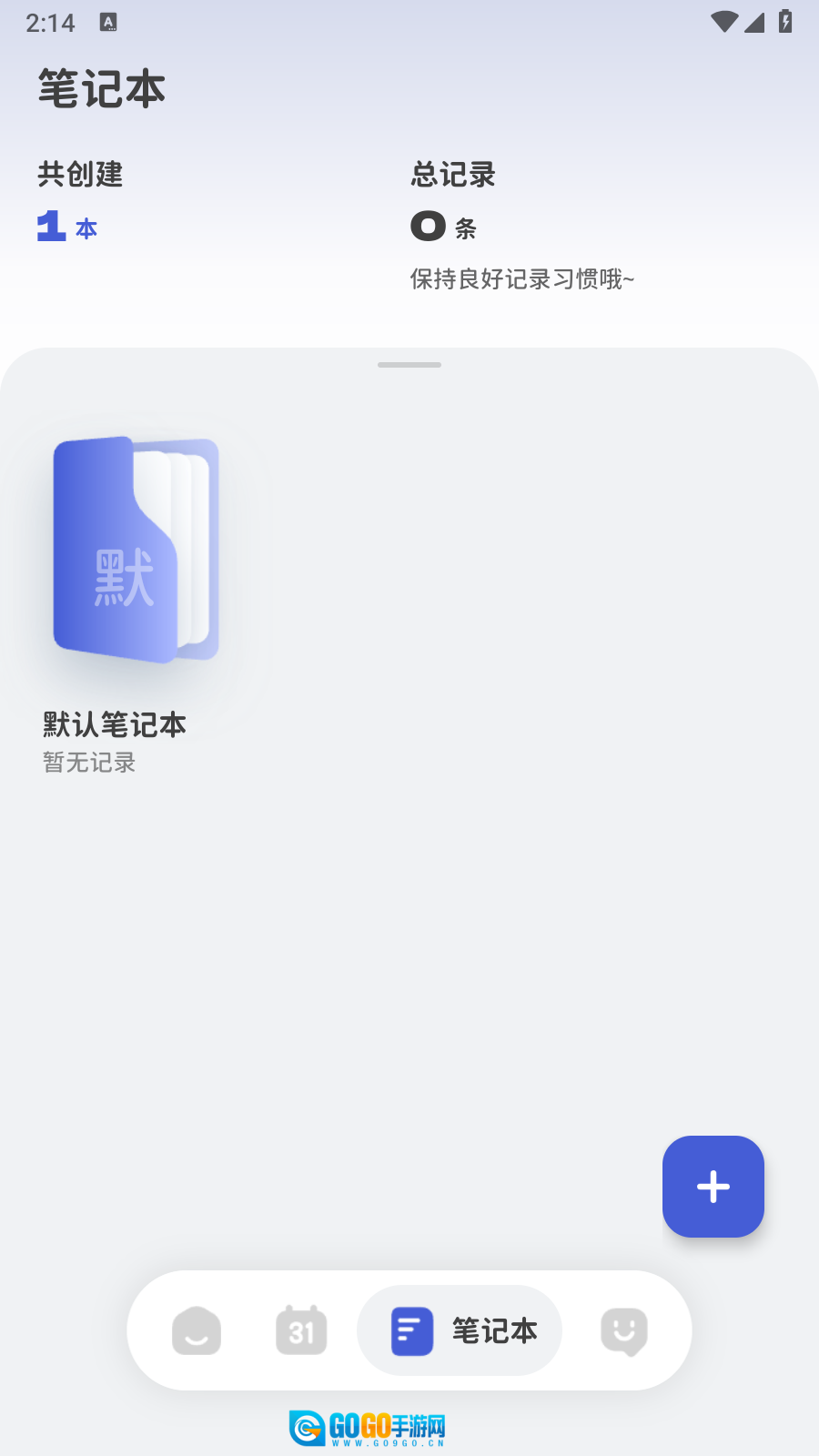Screen dimensions: 819x1456
Task: Open the calendar '31' icon in bottom navigation
Action: coord(301,1330)
